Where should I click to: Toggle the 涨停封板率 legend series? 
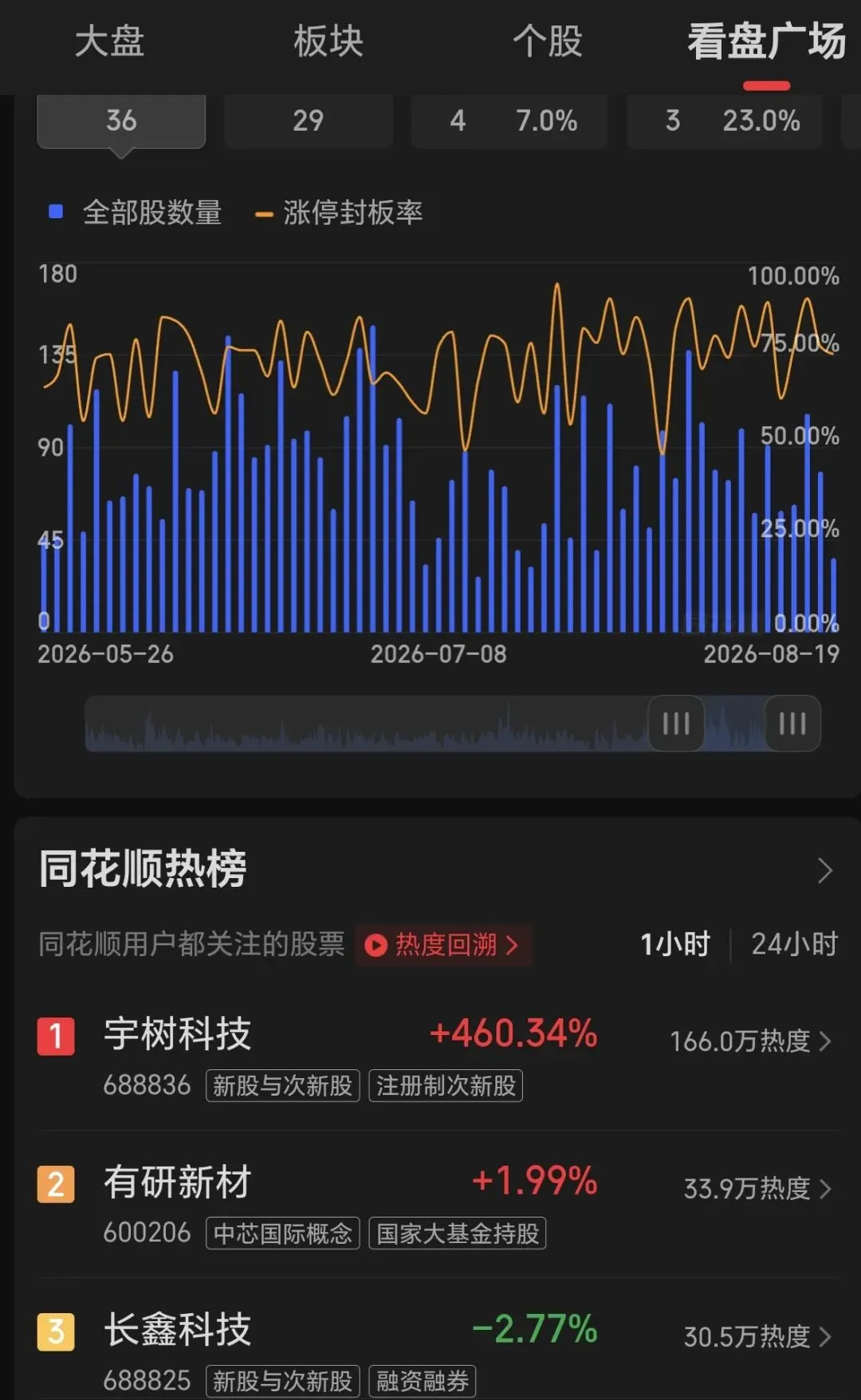click(339, 213)
